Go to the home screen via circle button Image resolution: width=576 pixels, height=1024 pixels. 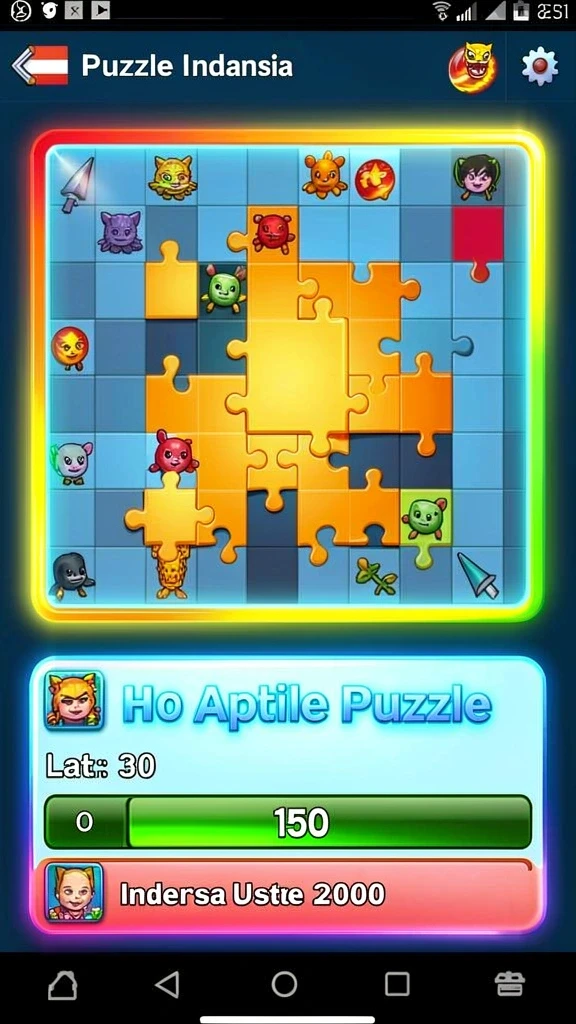coord(284,984)
